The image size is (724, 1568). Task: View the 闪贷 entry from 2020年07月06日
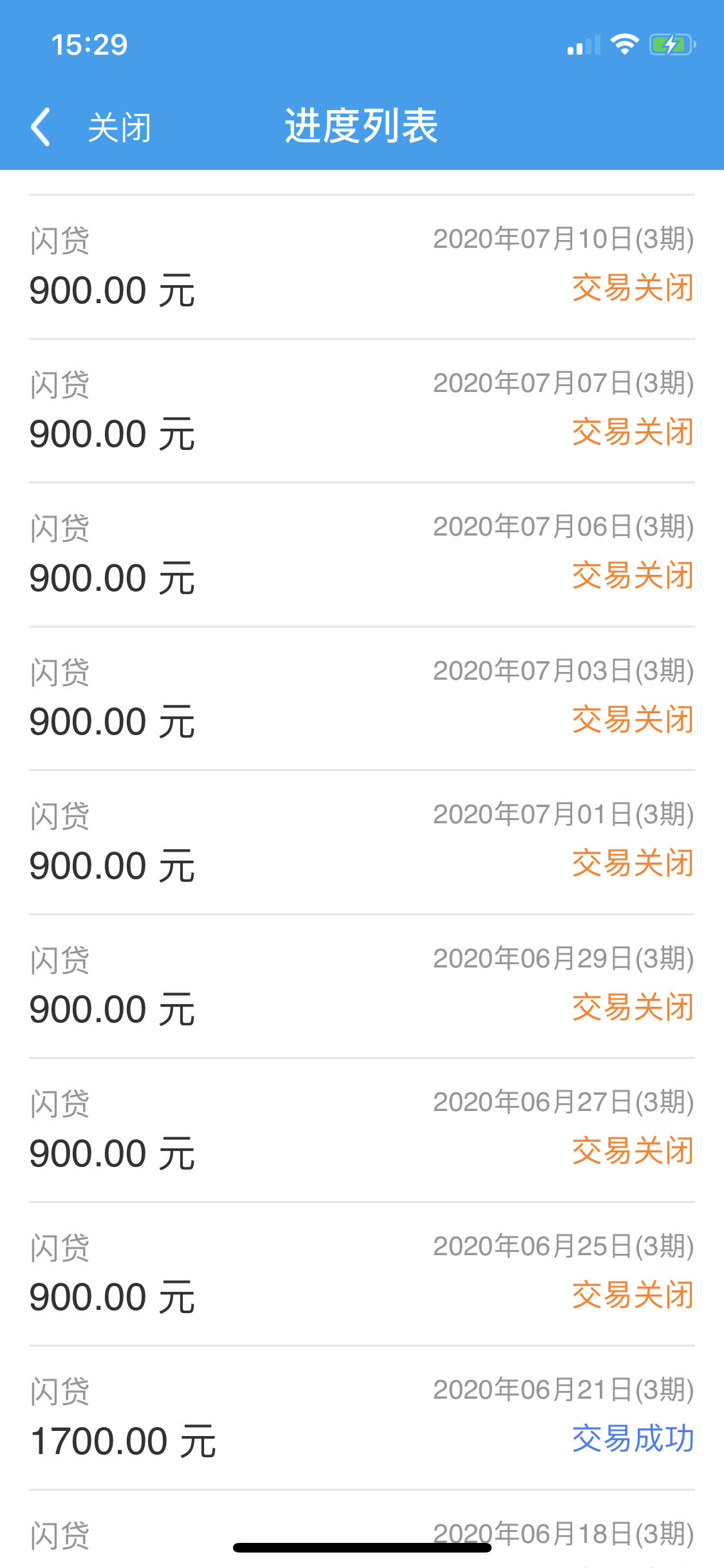[362, 555]
